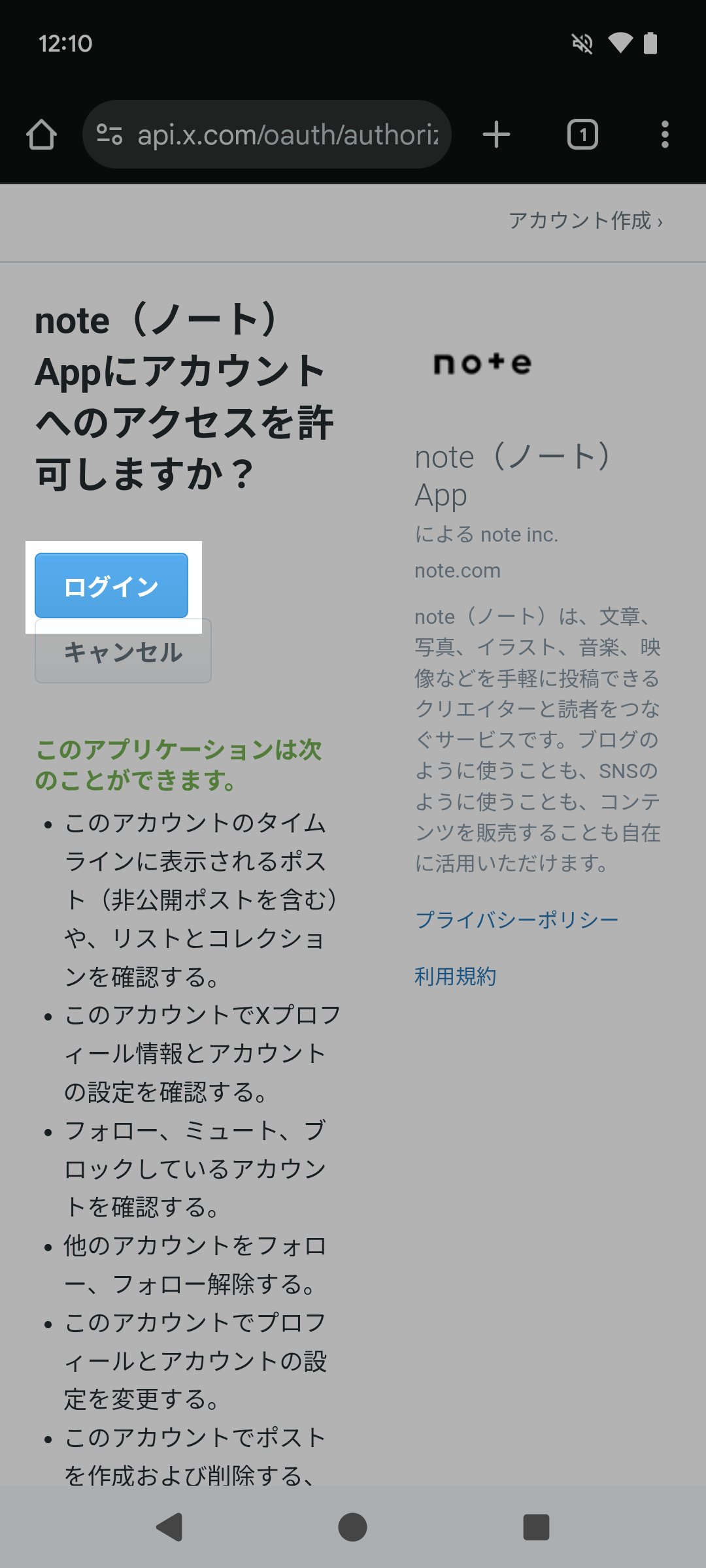The height and width of the screenshot is (1568, 706).
Task: Tap the 12:10 clock in status bar
Action: [x=65, y=43]
